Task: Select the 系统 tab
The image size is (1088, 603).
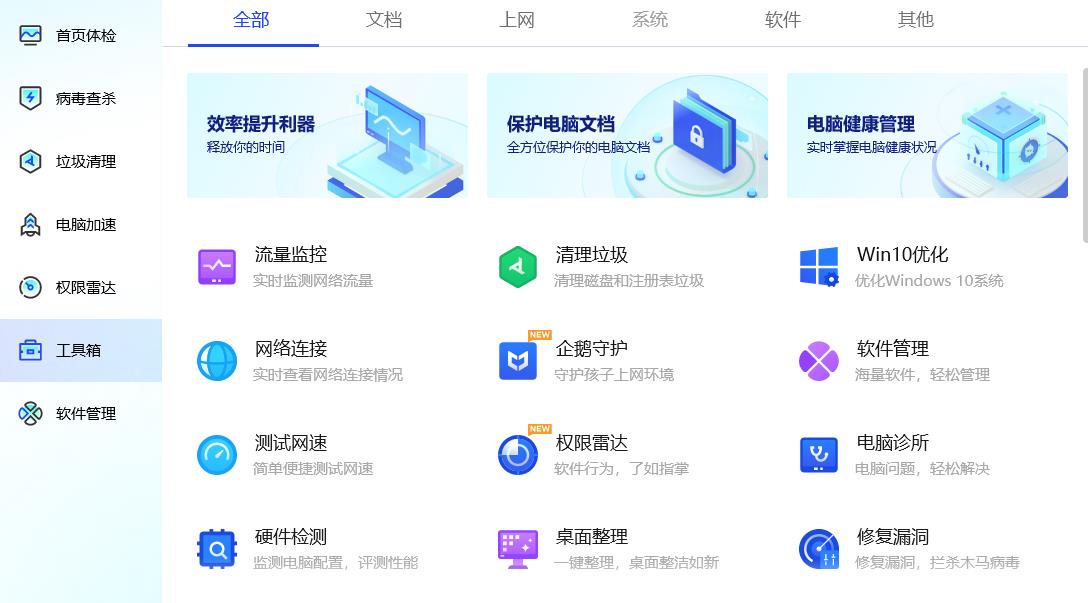Action: 650,20
